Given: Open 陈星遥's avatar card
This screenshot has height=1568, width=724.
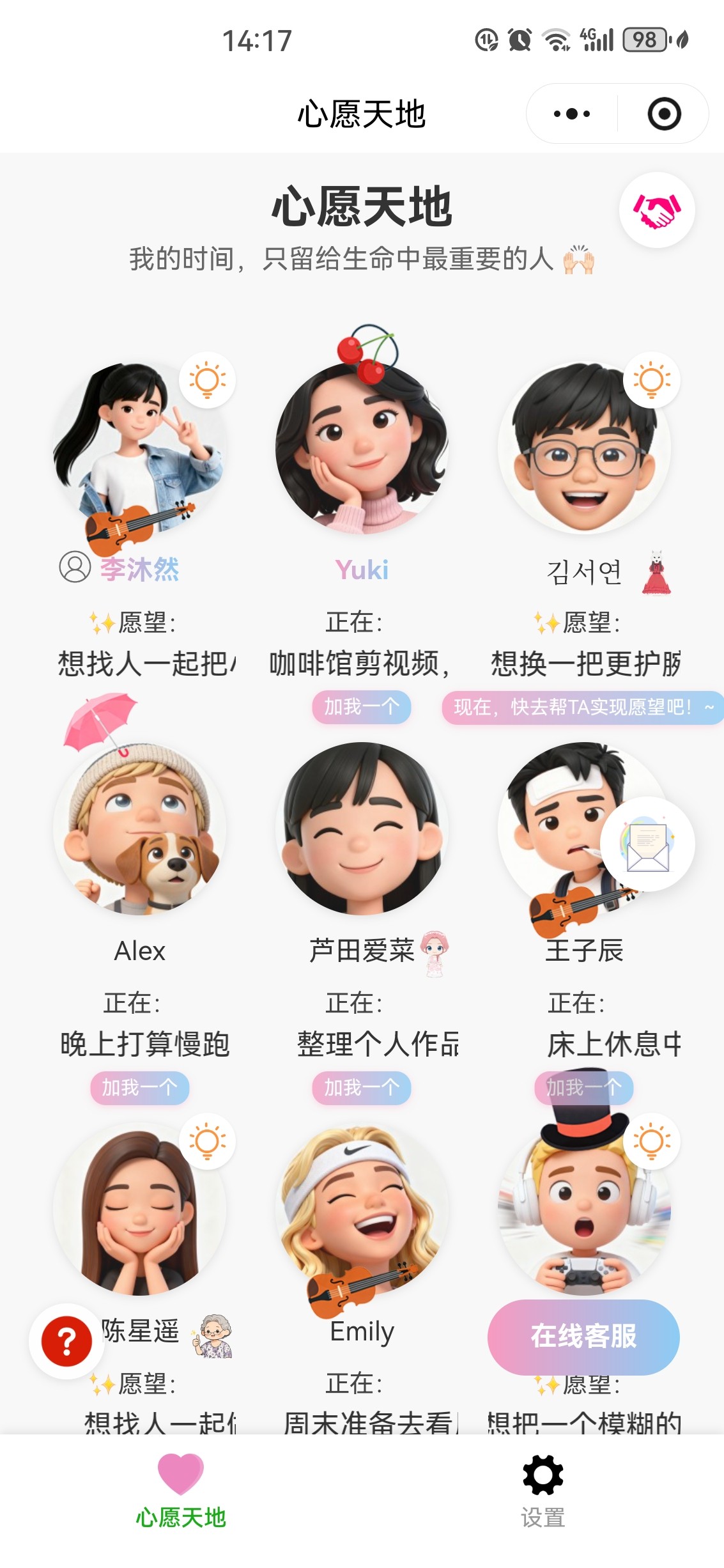Looking at the screenshot, I should [x=139, y=1209].
